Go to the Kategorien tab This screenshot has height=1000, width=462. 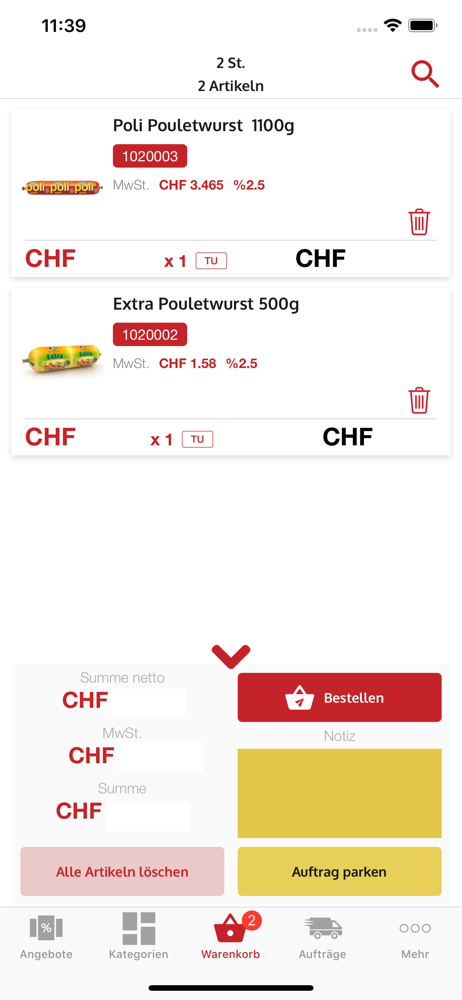pos(138,936)
